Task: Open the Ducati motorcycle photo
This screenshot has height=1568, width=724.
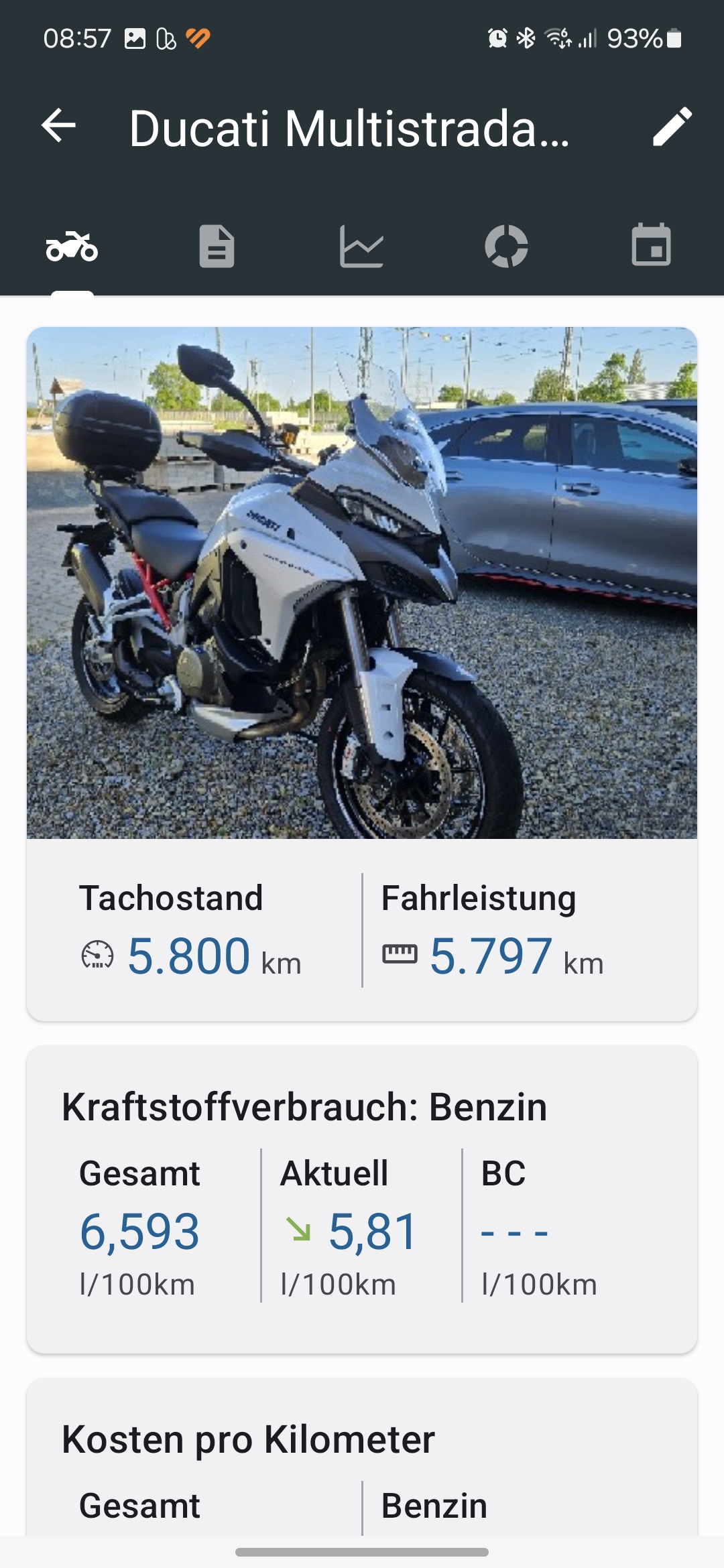Action: (x=362, y=583)
